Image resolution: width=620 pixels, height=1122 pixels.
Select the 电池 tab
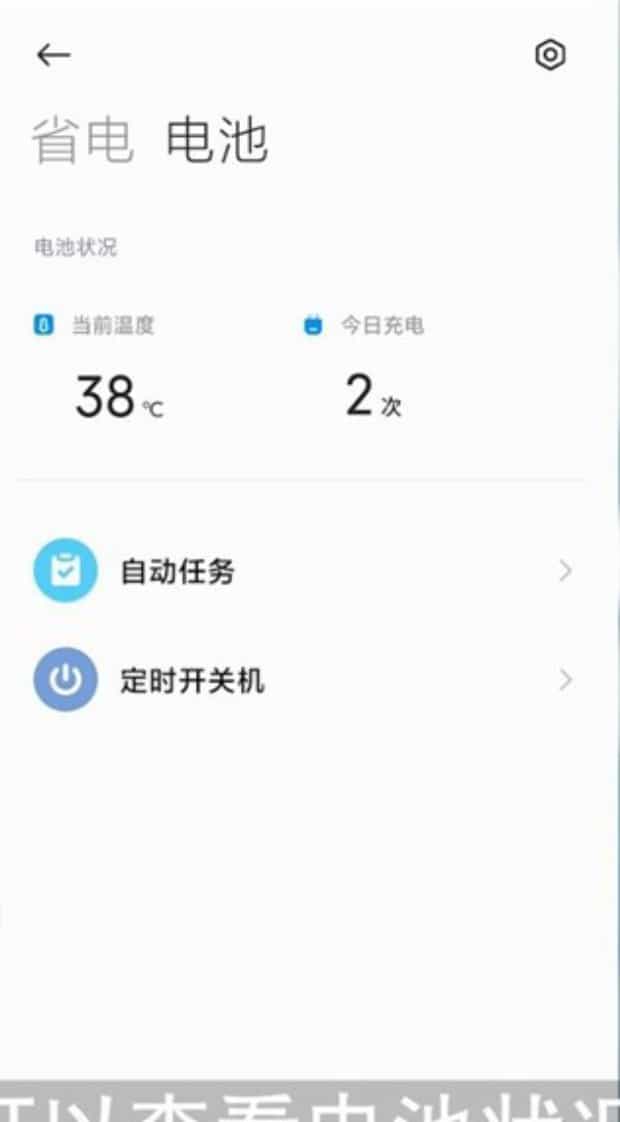pos(217,140)
